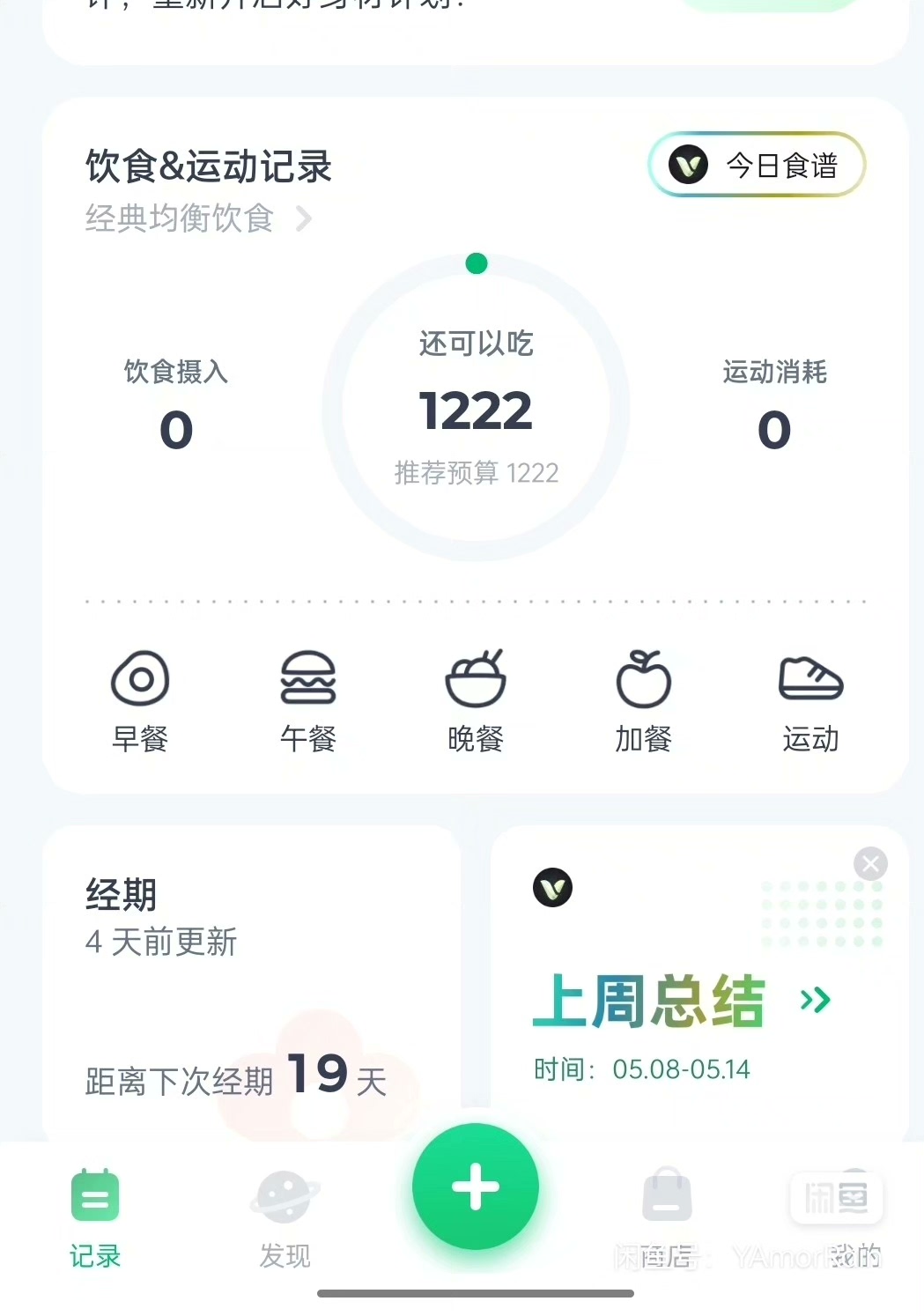Go to the 我的 profile tab
The width and height of the screenshot is (924, 1316).
click(853, 1216)
